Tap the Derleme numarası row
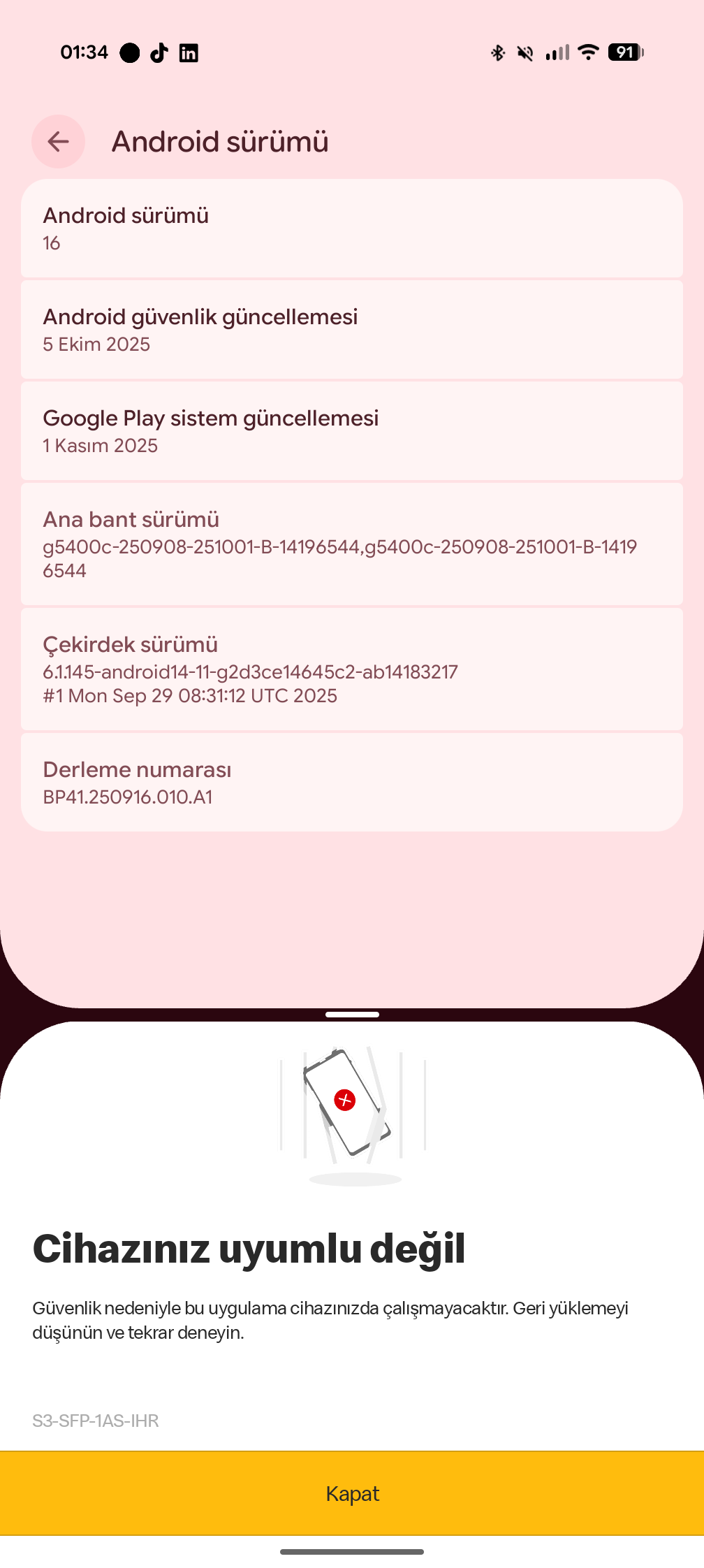 pyautogui.click(x=352, y=783)
